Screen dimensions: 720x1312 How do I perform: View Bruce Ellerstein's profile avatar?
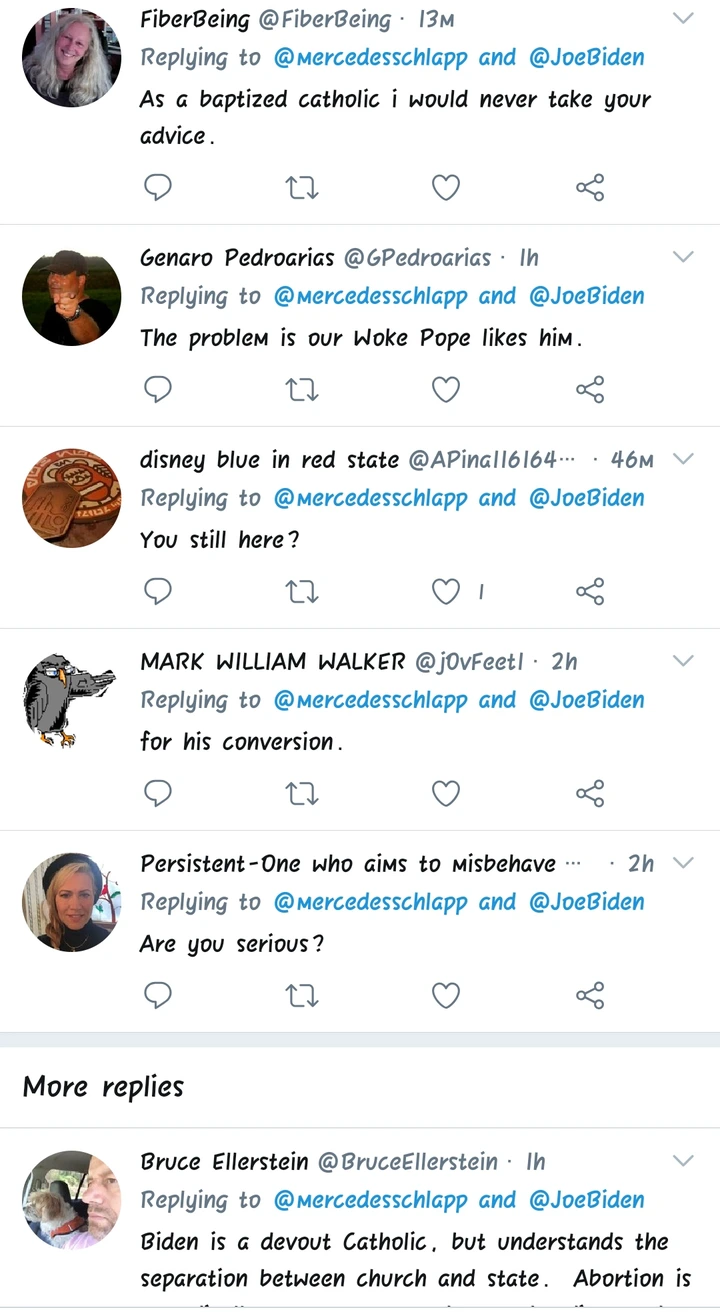(71, 1199)
